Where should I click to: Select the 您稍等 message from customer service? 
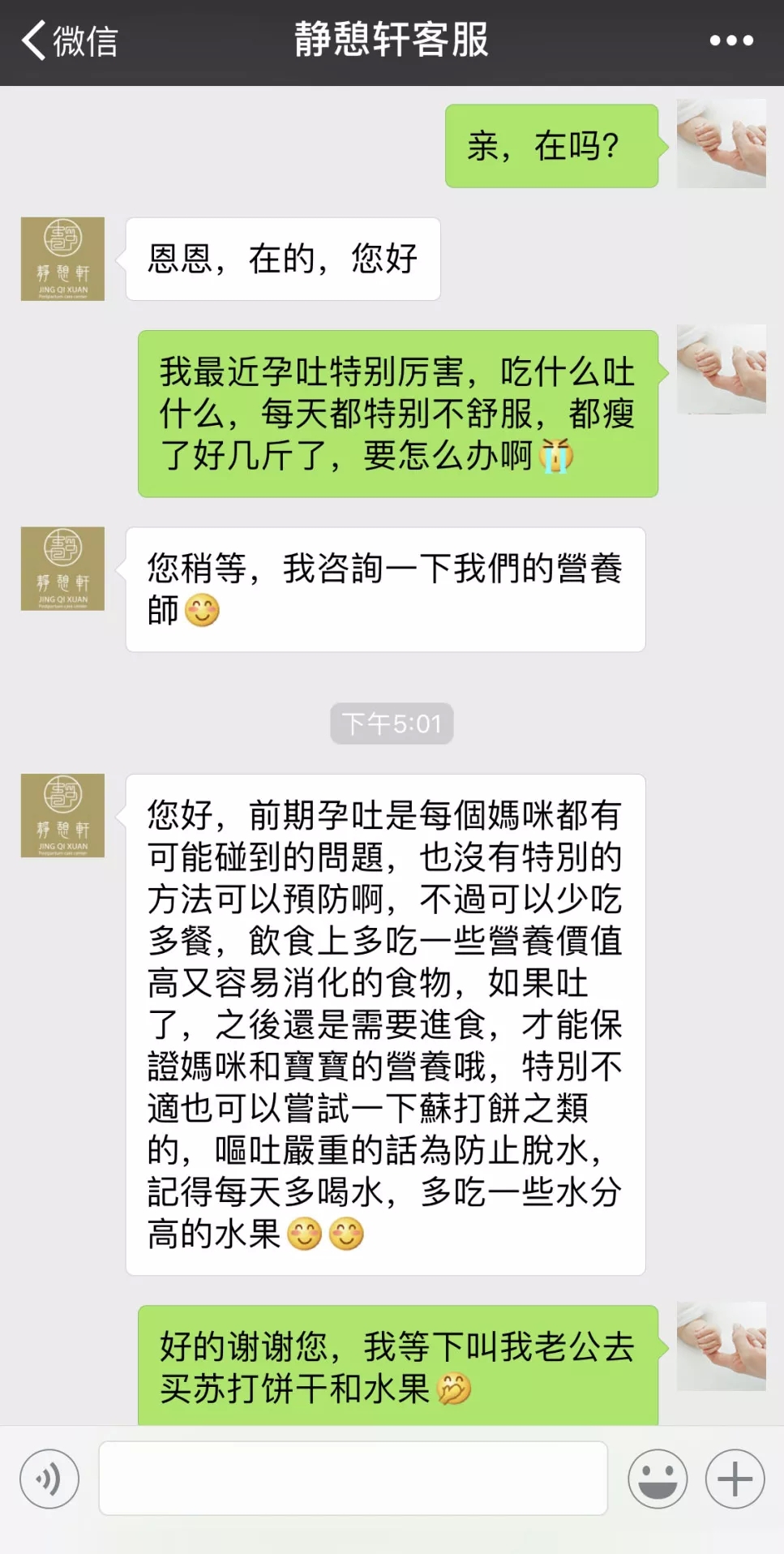[385, 588]
